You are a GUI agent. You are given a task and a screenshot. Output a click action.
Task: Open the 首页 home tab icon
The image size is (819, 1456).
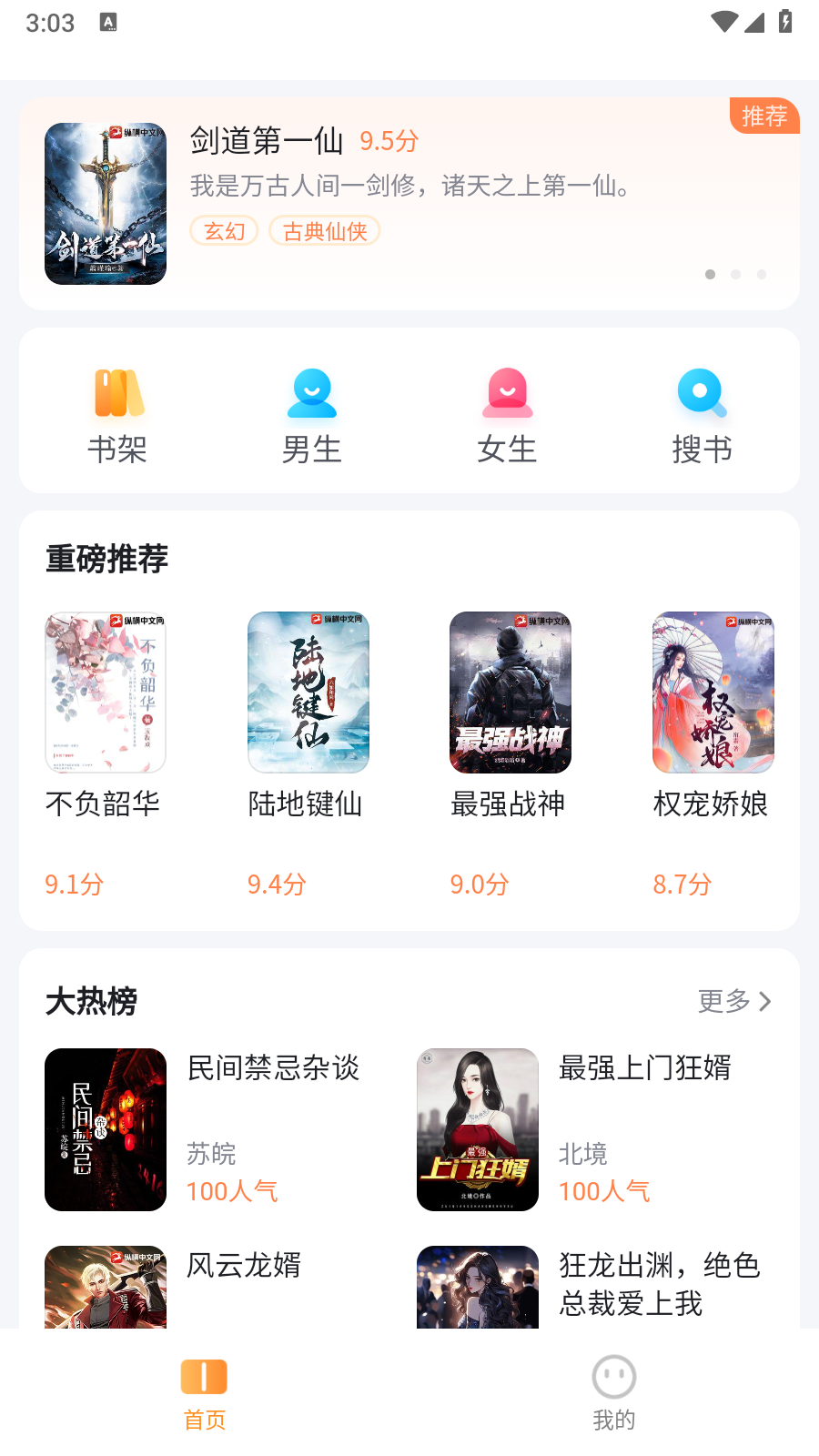(x=203, y=1377)
